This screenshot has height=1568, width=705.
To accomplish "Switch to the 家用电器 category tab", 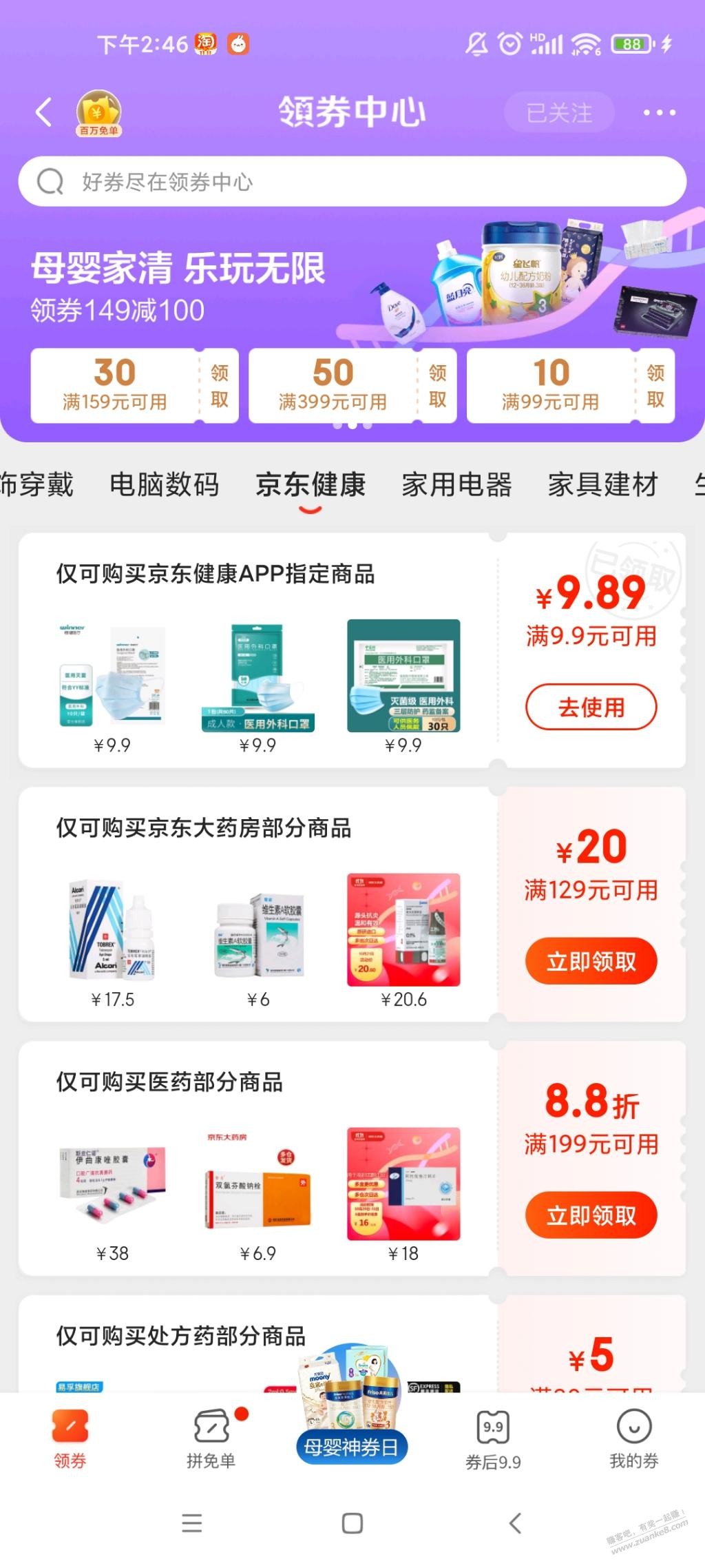I will point(456,485).
